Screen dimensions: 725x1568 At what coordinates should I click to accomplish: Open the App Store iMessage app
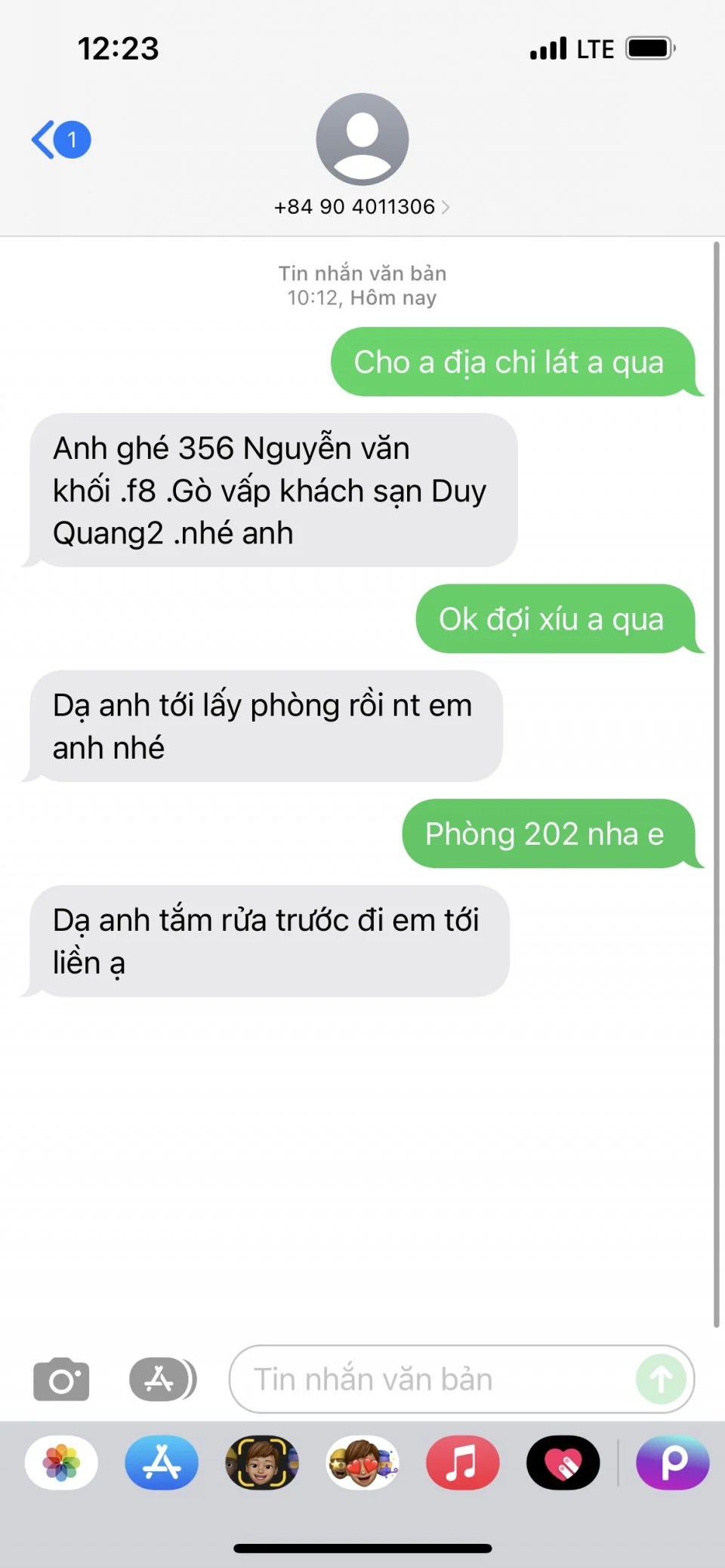point(162,1462)
